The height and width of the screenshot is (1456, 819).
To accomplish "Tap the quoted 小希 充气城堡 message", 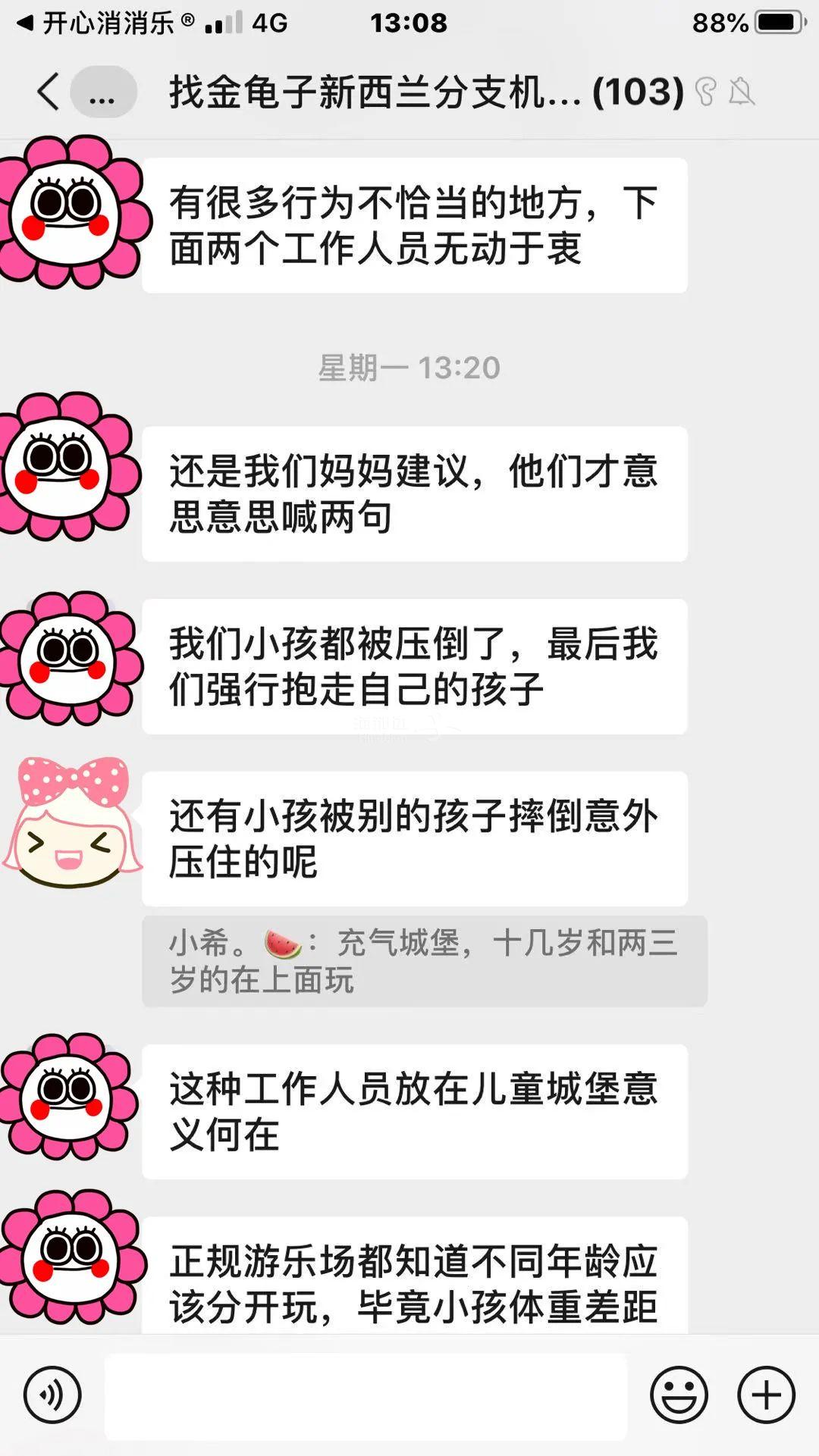I will pyautogui.click(x=424, y=961).
